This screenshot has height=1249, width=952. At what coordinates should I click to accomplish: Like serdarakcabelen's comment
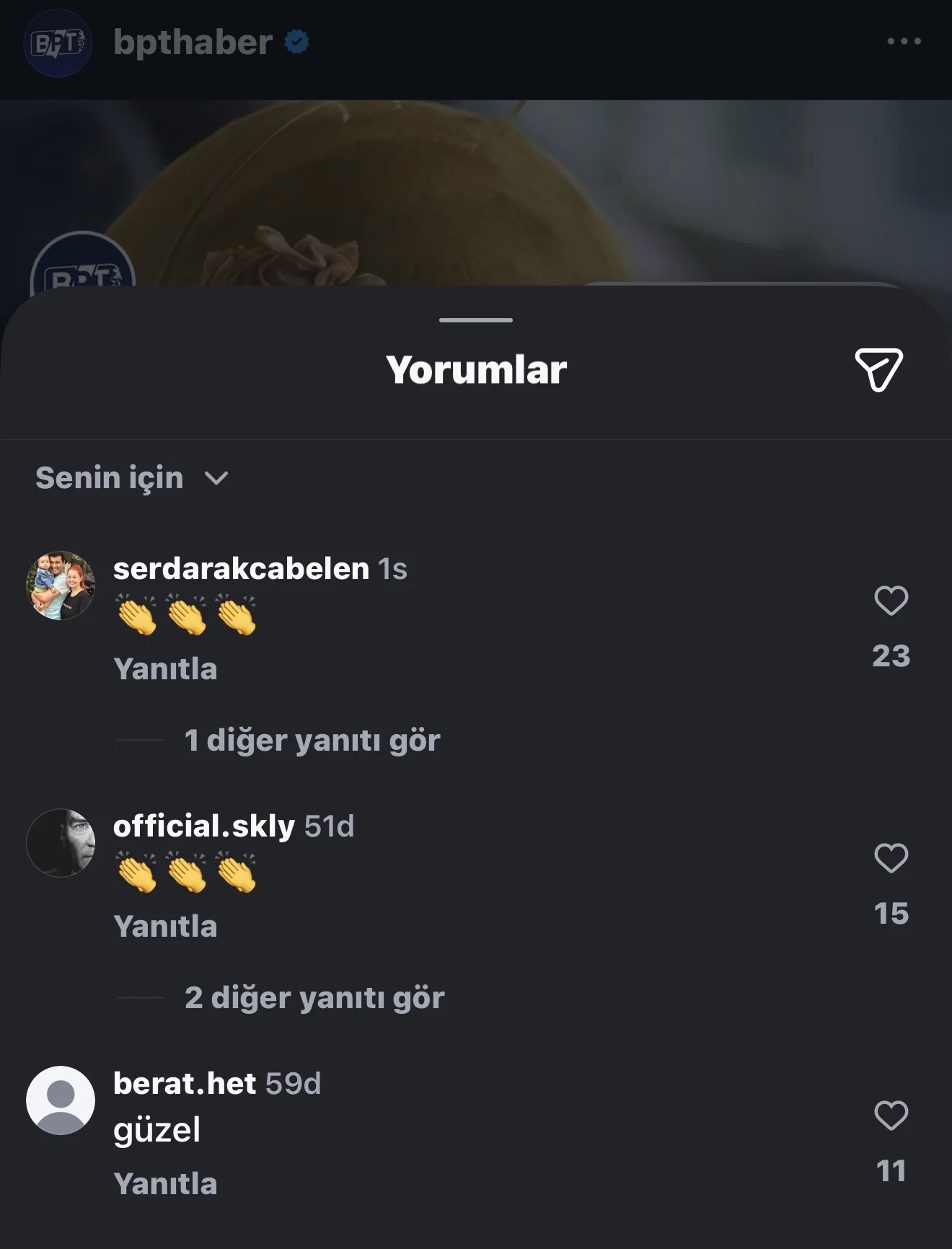point(891,601)
